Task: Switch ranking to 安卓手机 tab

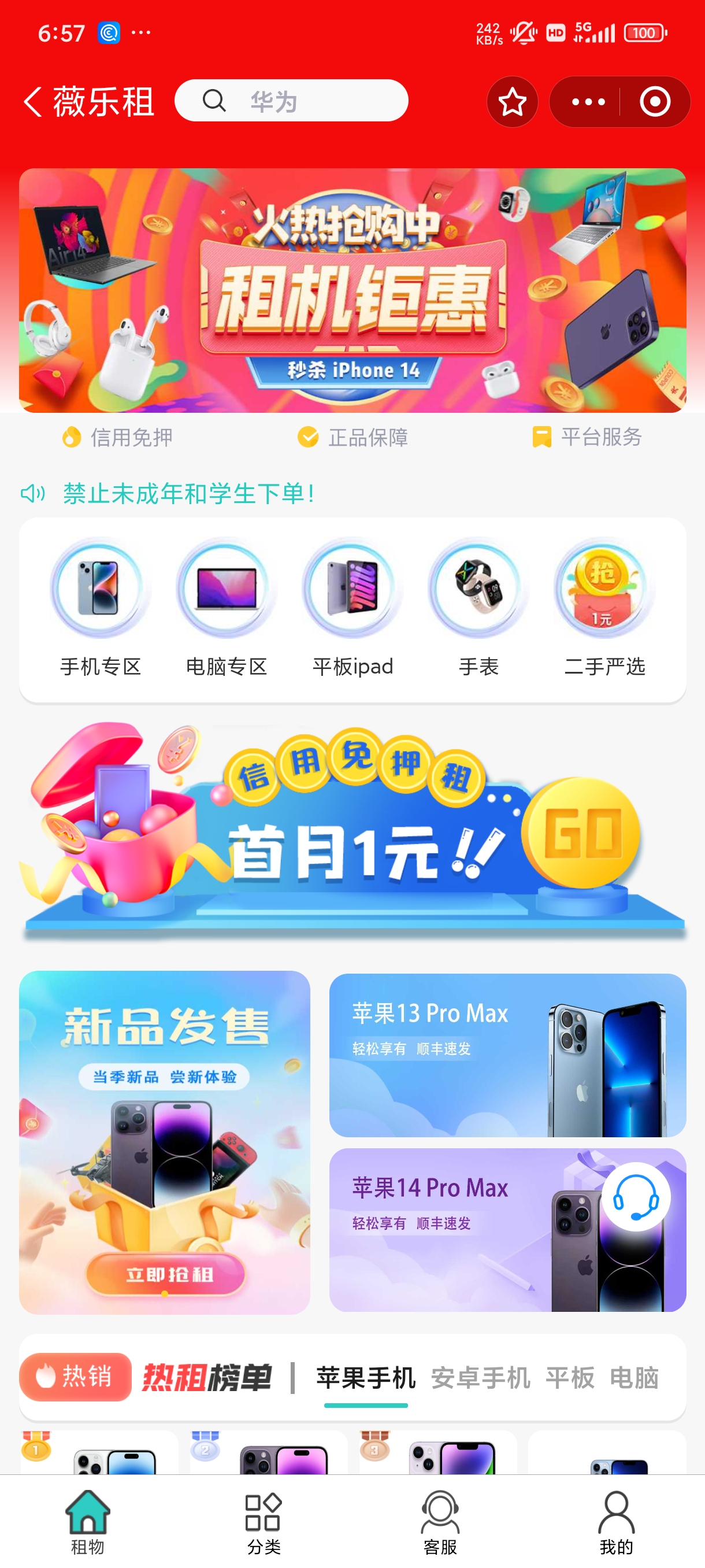Action: click(x=480, y=1377)
